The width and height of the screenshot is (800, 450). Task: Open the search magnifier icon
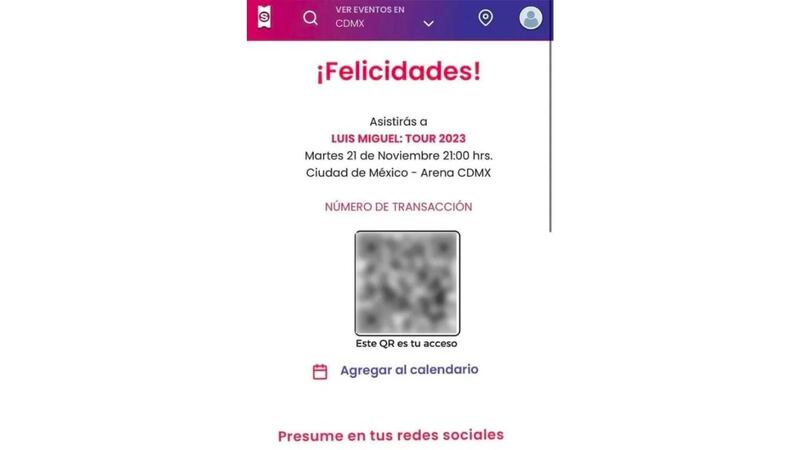point(310,18)
